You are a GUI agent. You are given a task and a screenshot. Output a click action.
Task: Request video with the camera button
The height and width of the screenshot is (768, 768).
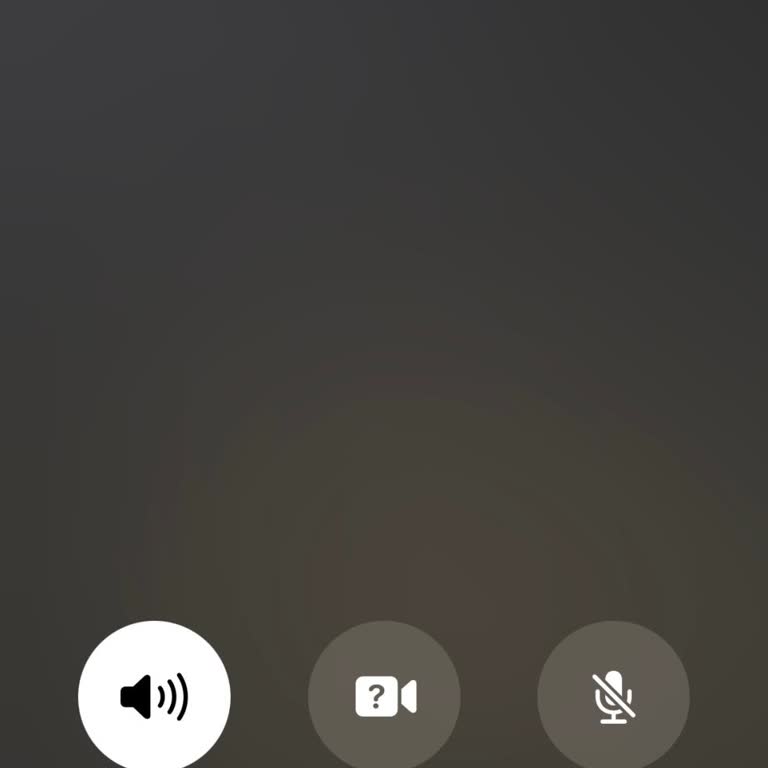(x=384, y=696)
